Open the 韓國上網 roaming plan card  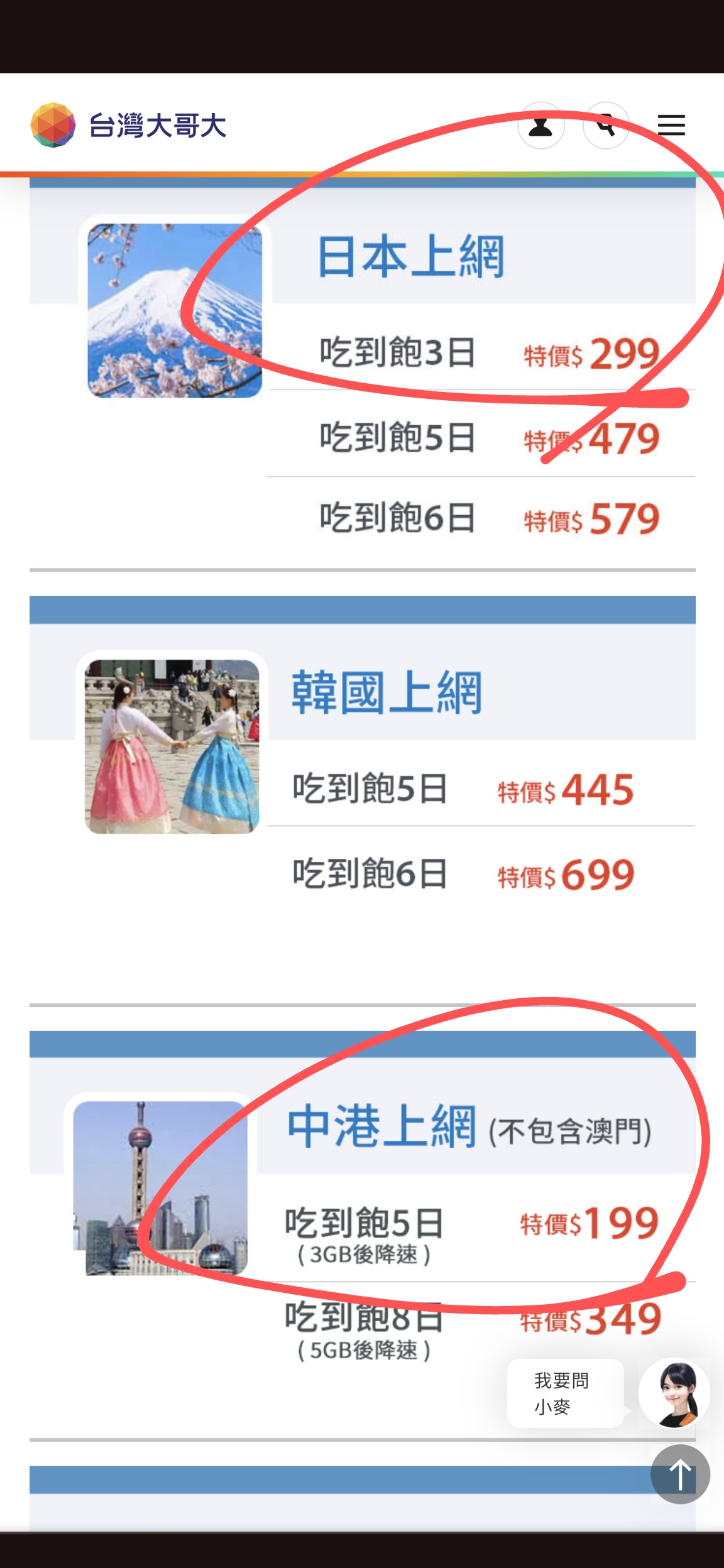[x=387, y=692]
